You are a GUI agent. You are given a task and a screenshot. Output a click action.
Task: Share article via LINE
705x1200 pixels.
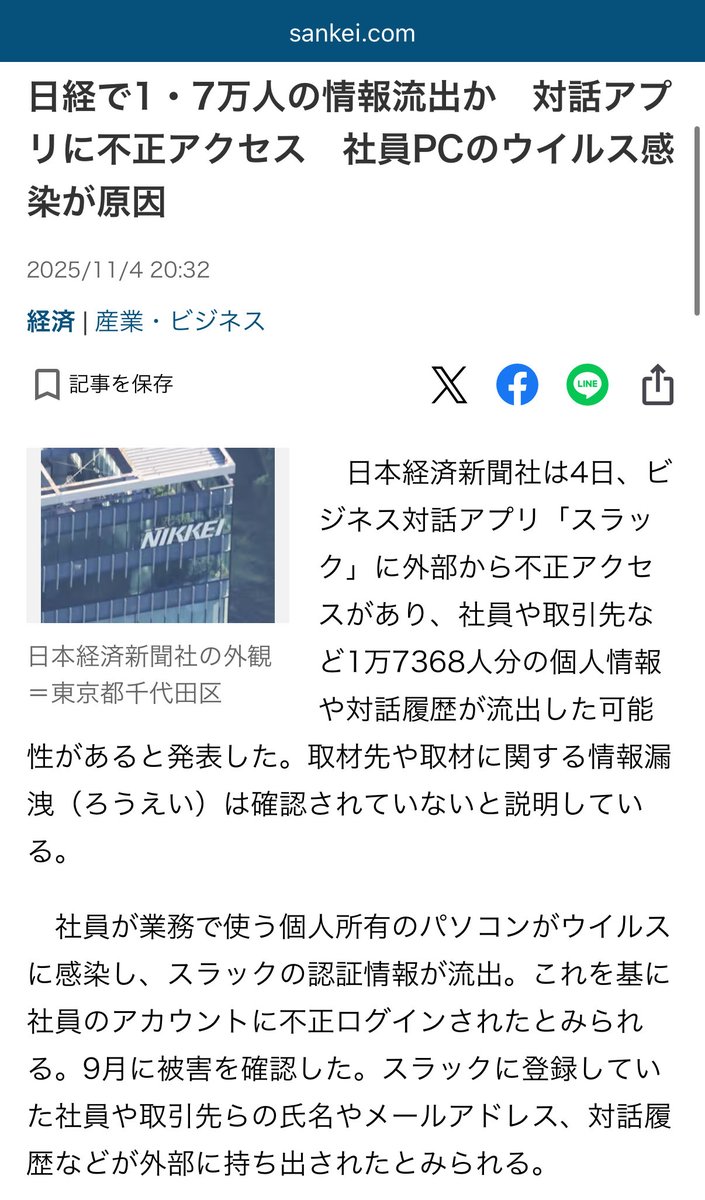point(587,385)
